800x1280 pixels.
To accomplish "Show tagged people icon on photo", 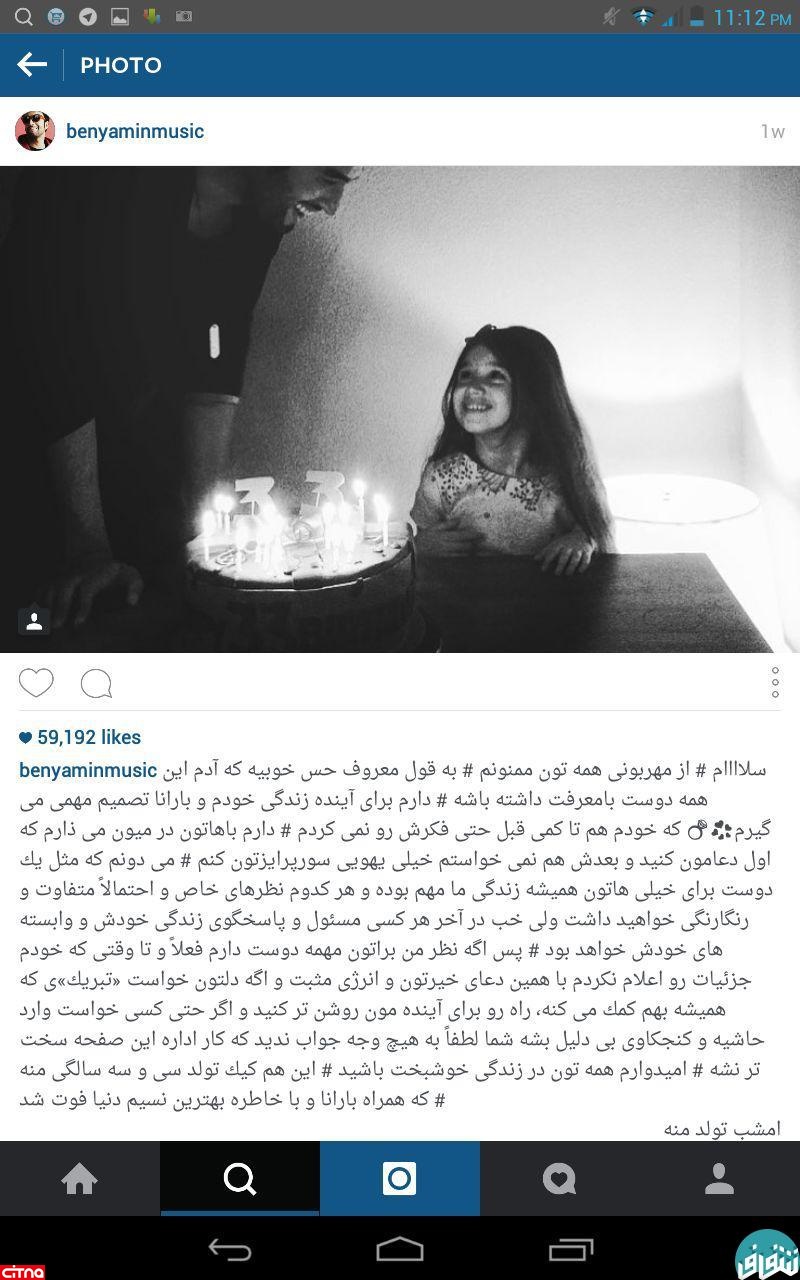I will (34, 622).
